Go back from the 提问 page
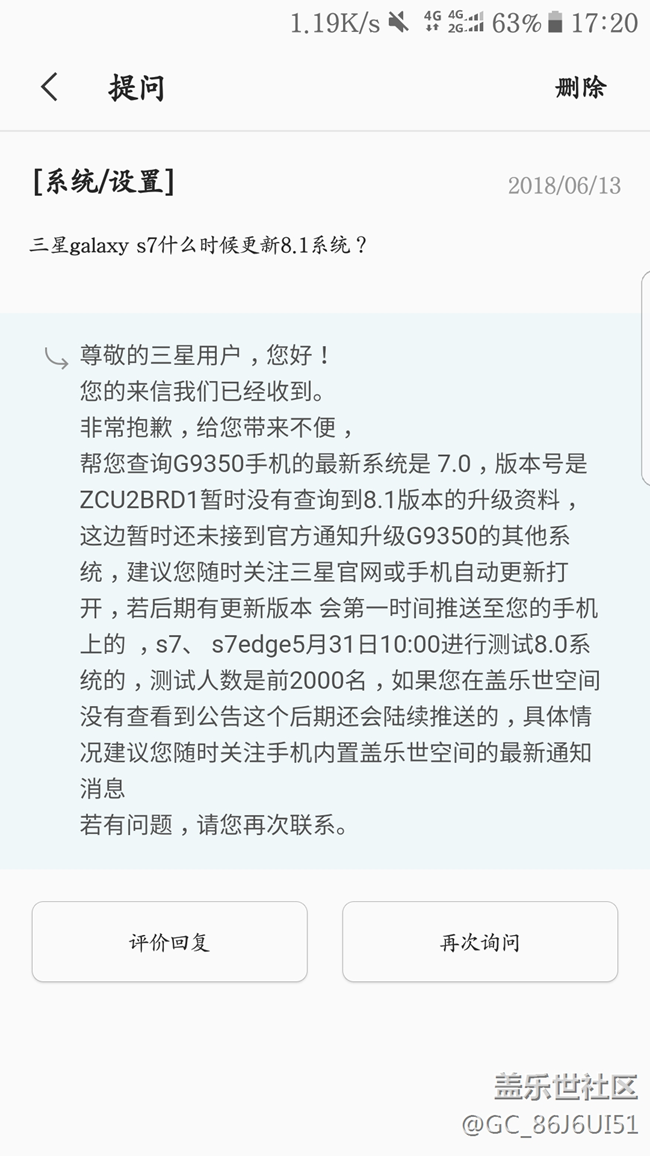 pos(49,88)
